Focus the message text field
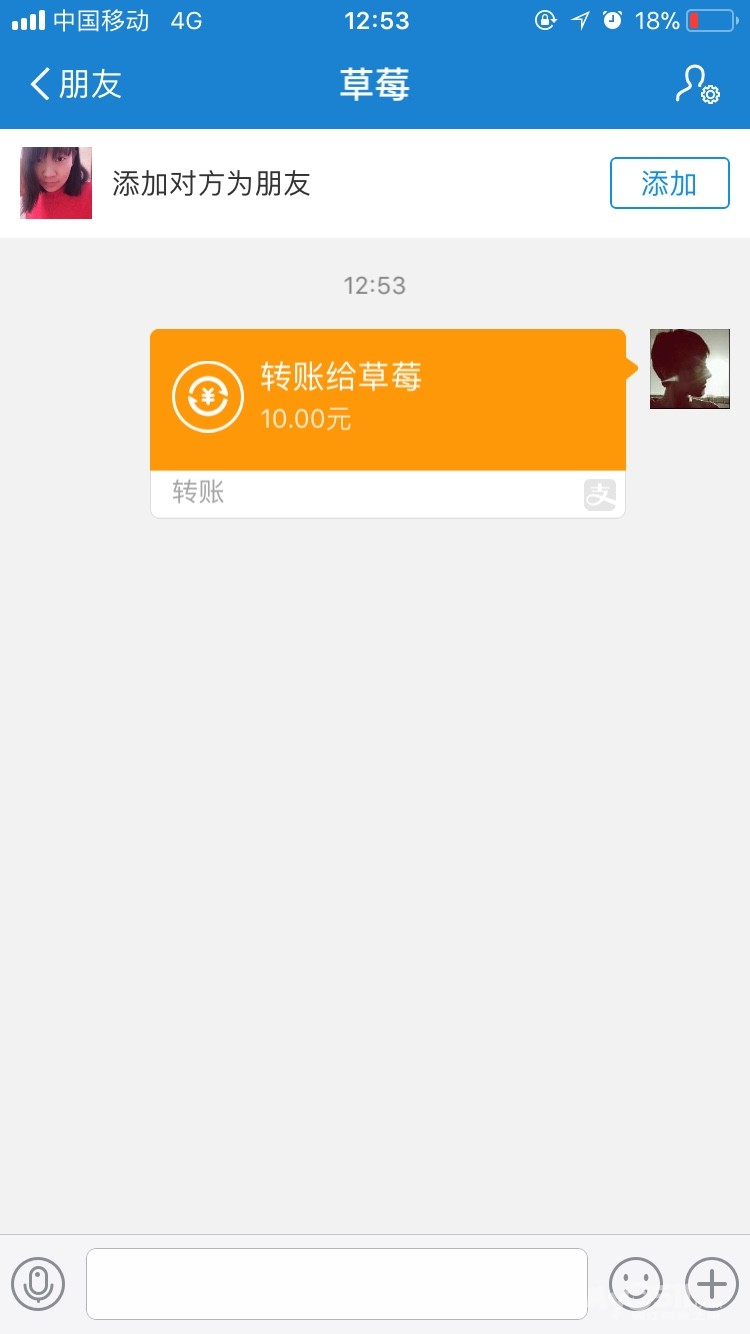This screenshot has height=1334, width=750. pyautogui.click(x=336, y=1283)
